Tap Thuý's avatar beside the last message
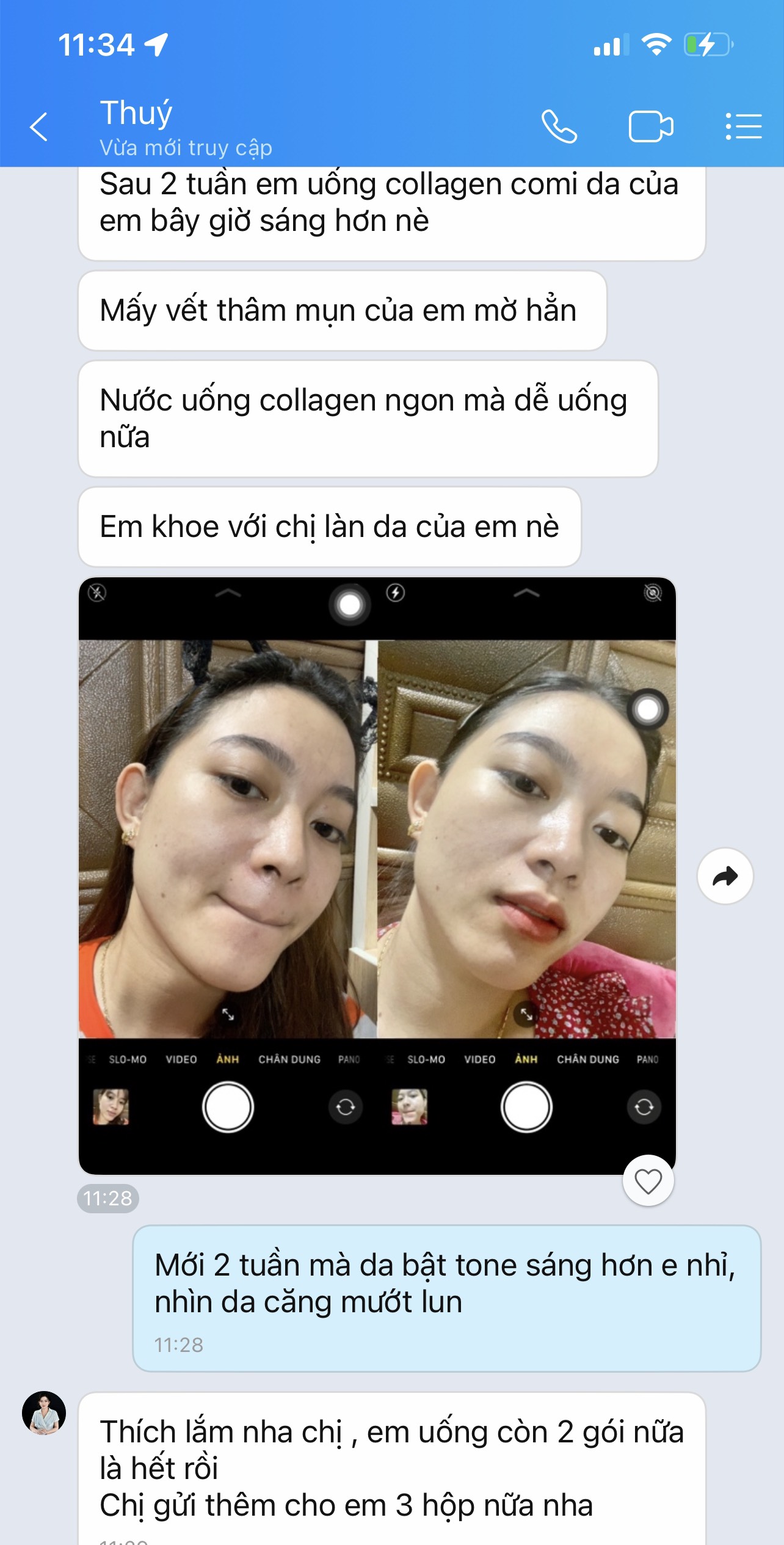Image resolution: width=784 pixels, height=1545 pixels. 44,1413
